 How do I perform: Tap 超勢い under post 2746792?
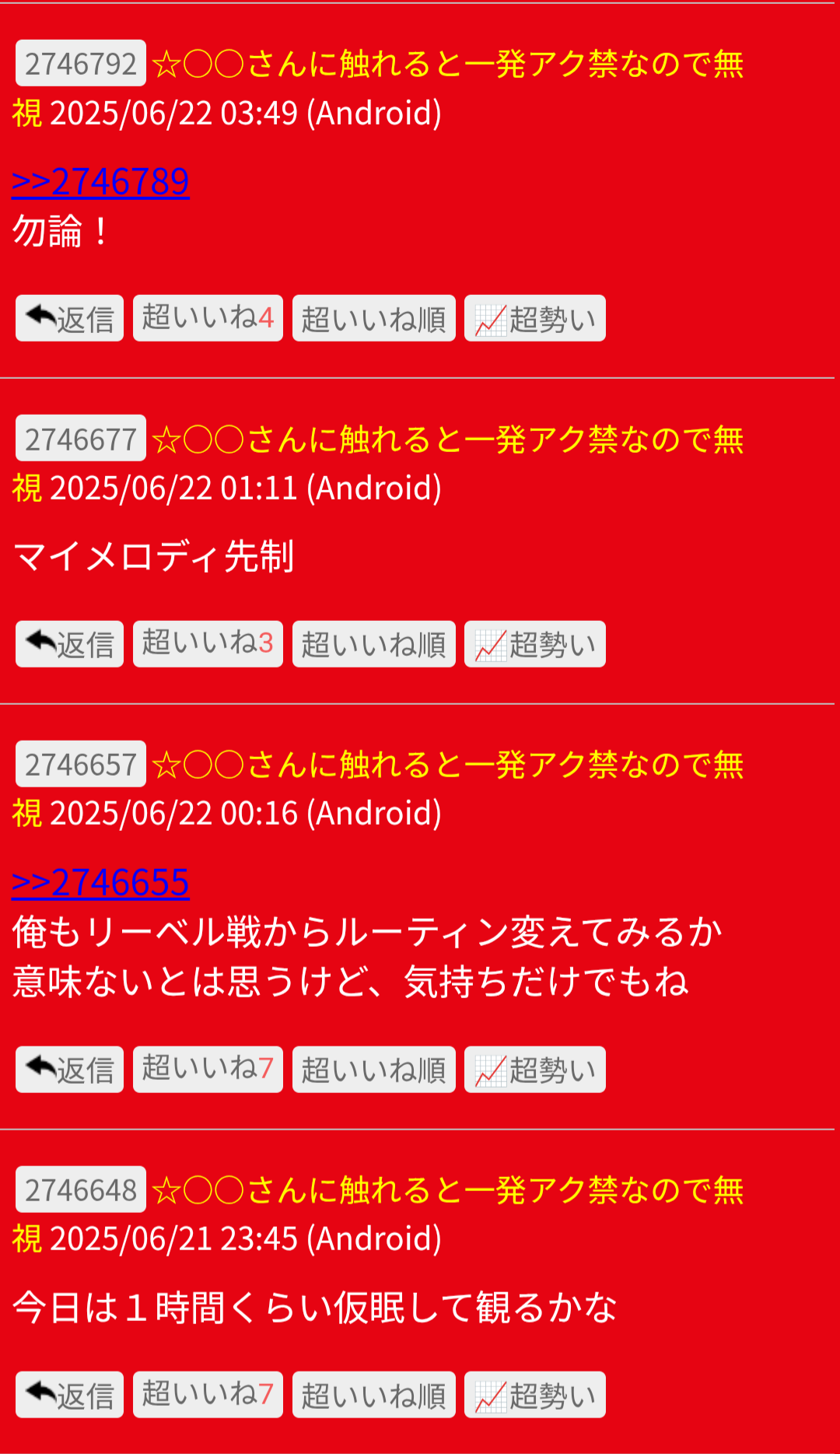[535, 318]
